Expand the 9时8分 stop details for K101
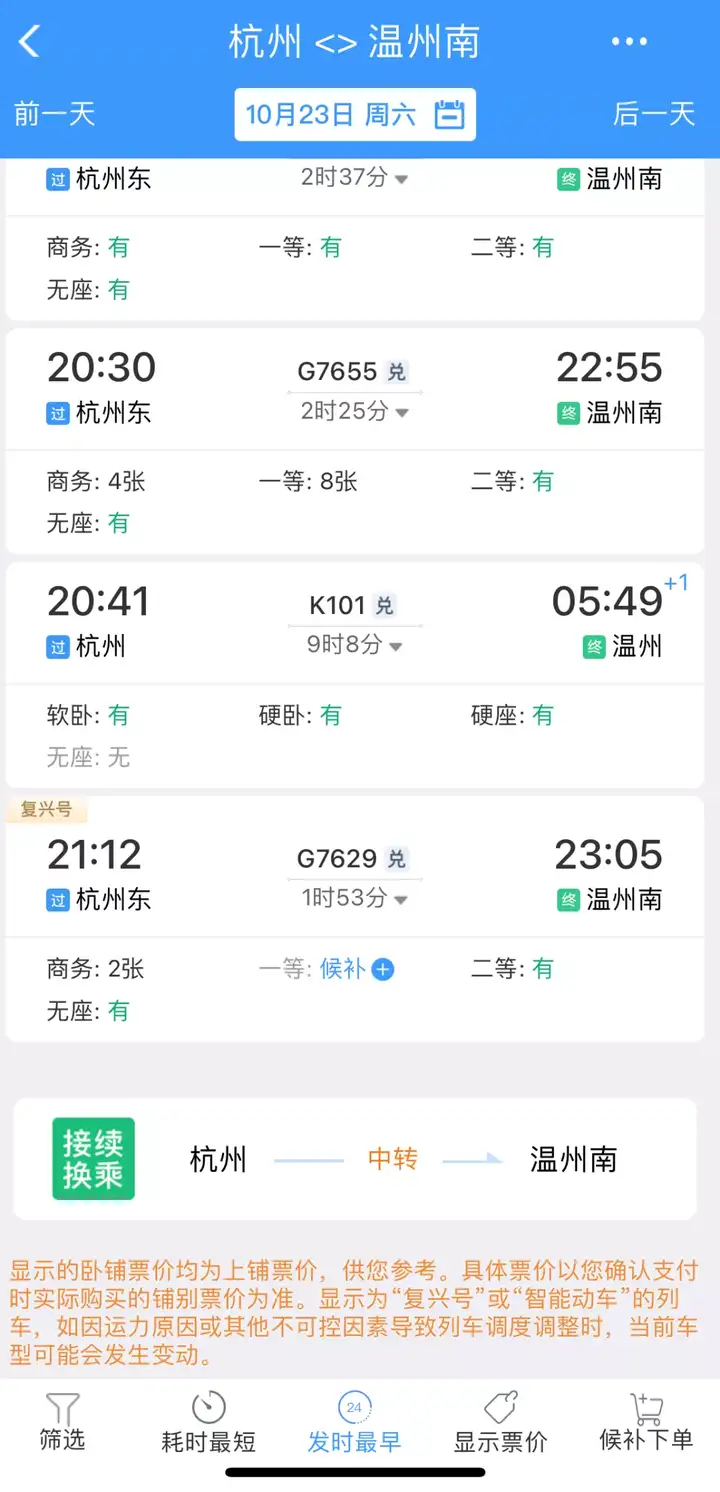Image resolution: width=720 pixels, height=1492 pixels. coord(354,645)
